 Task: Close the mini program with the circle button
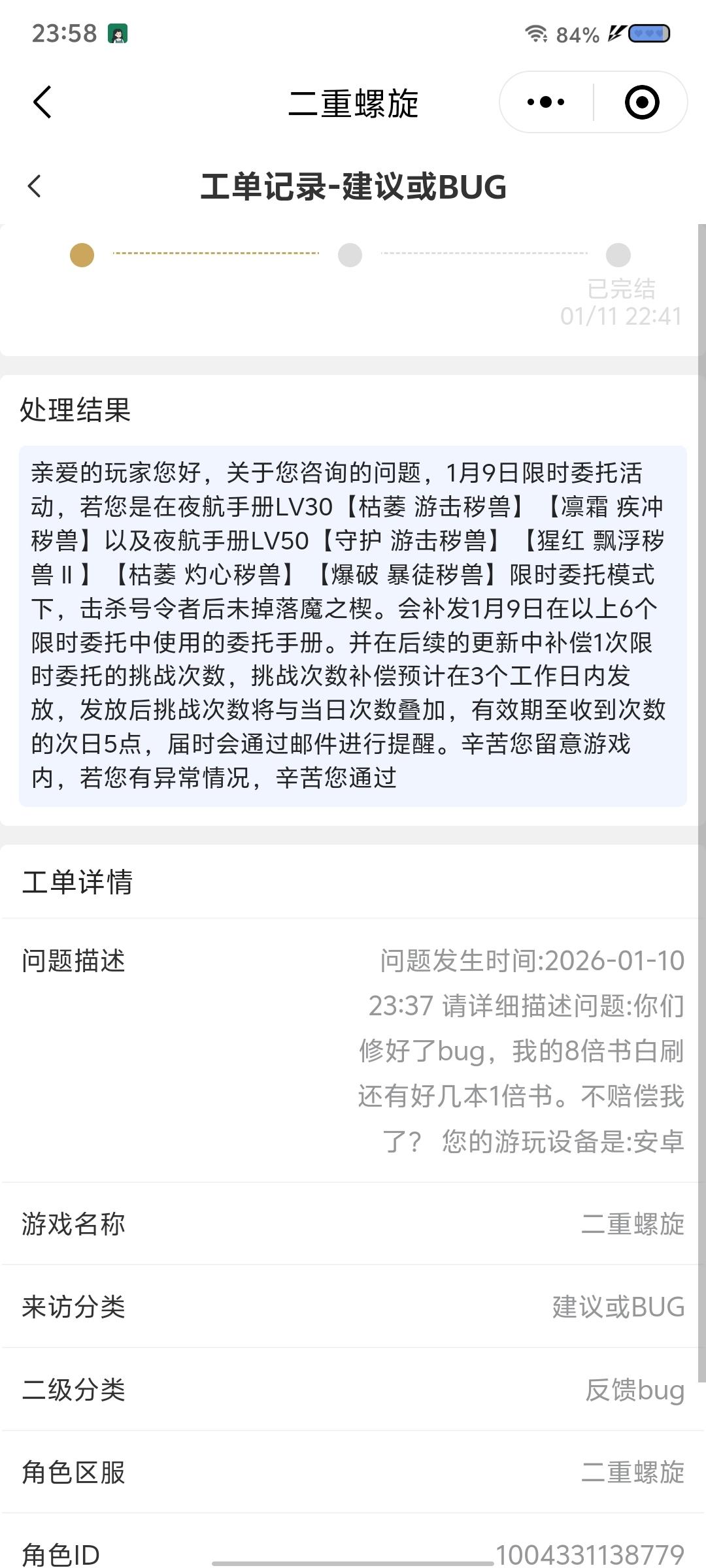coord(641,103)
